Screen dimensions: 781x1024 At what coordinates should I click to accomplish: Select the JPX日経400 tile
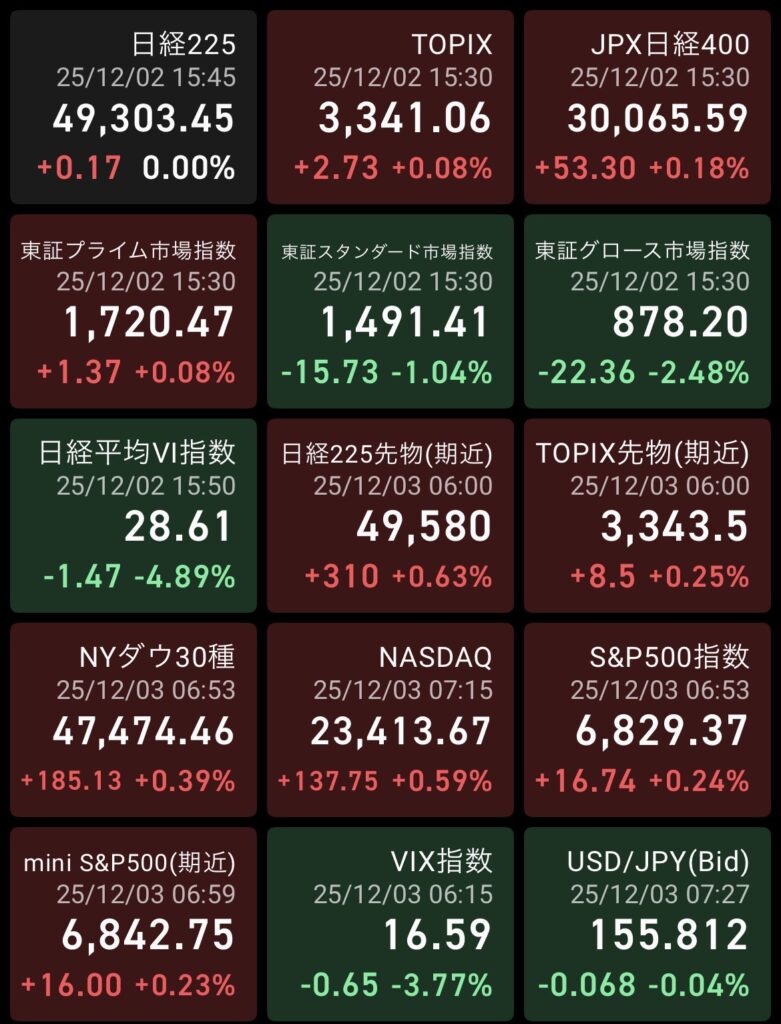[x=647, y=107]
